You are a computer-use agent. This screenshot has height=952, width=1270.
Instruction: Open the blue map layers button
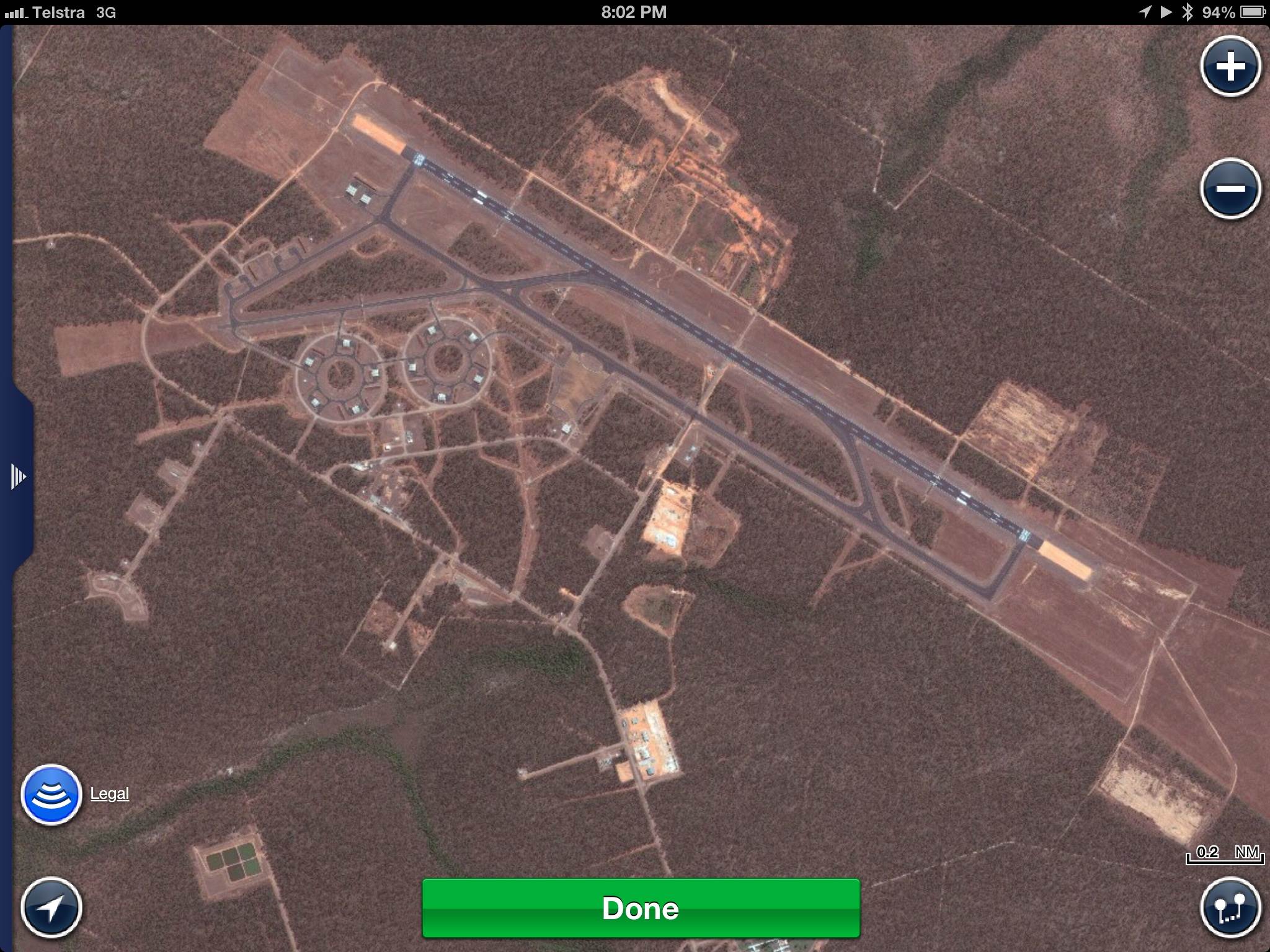(x=51, y=795)
